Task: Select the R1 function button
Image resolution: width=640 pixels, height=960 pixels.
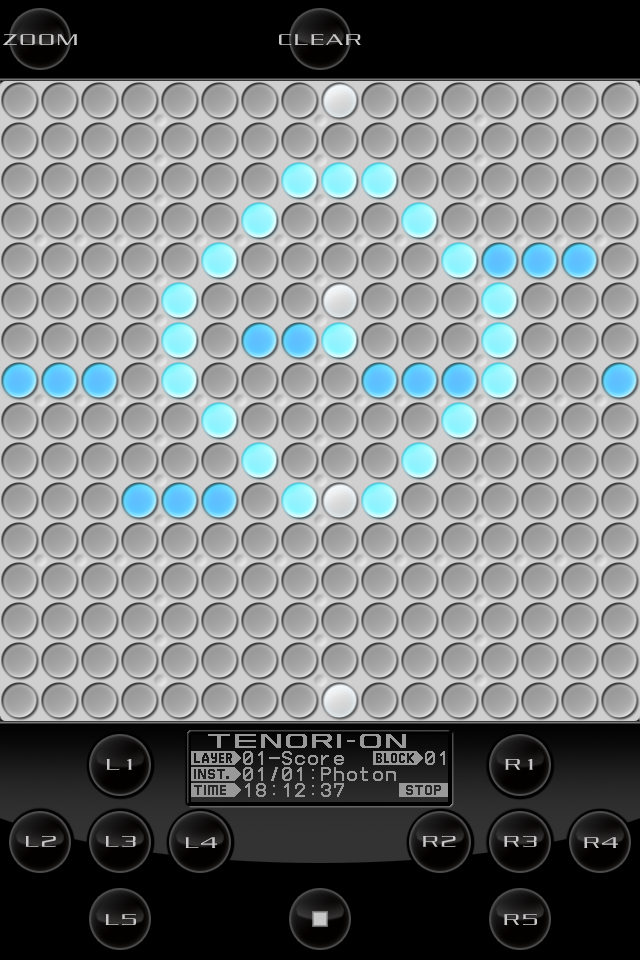Action: coord(520,765)
